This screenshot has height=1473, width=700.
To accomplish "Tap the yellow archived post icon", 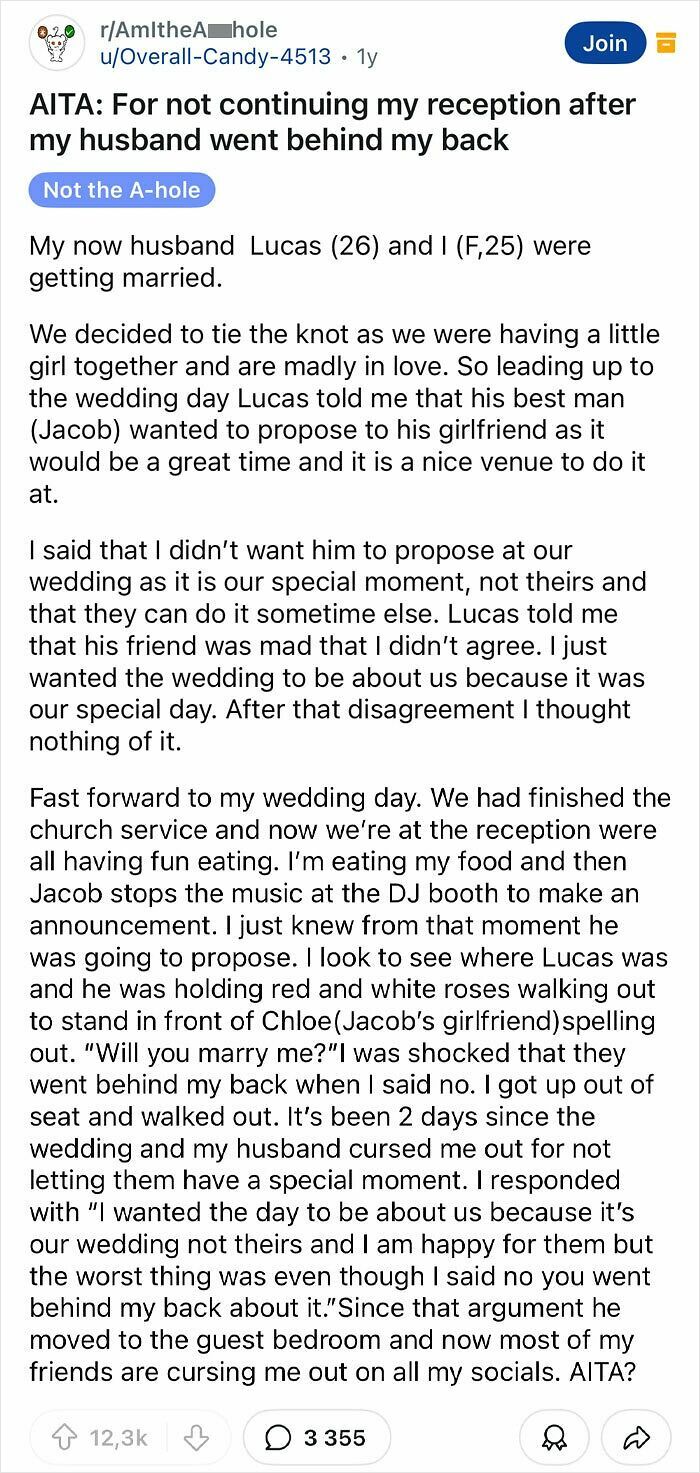I will point(664,44).
